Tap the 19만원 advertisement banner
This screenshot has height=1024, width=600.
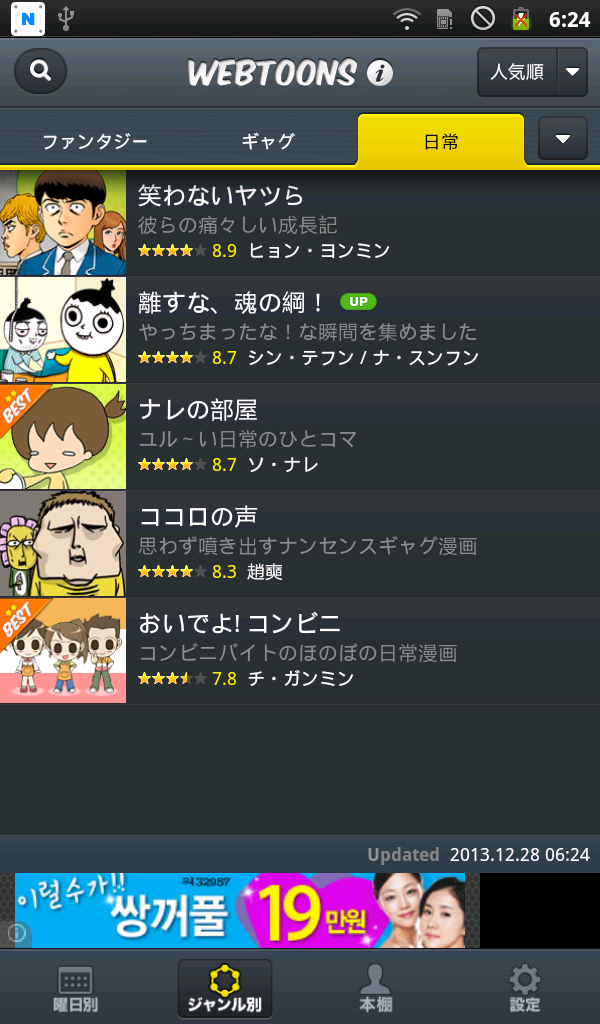coord(245,910)
